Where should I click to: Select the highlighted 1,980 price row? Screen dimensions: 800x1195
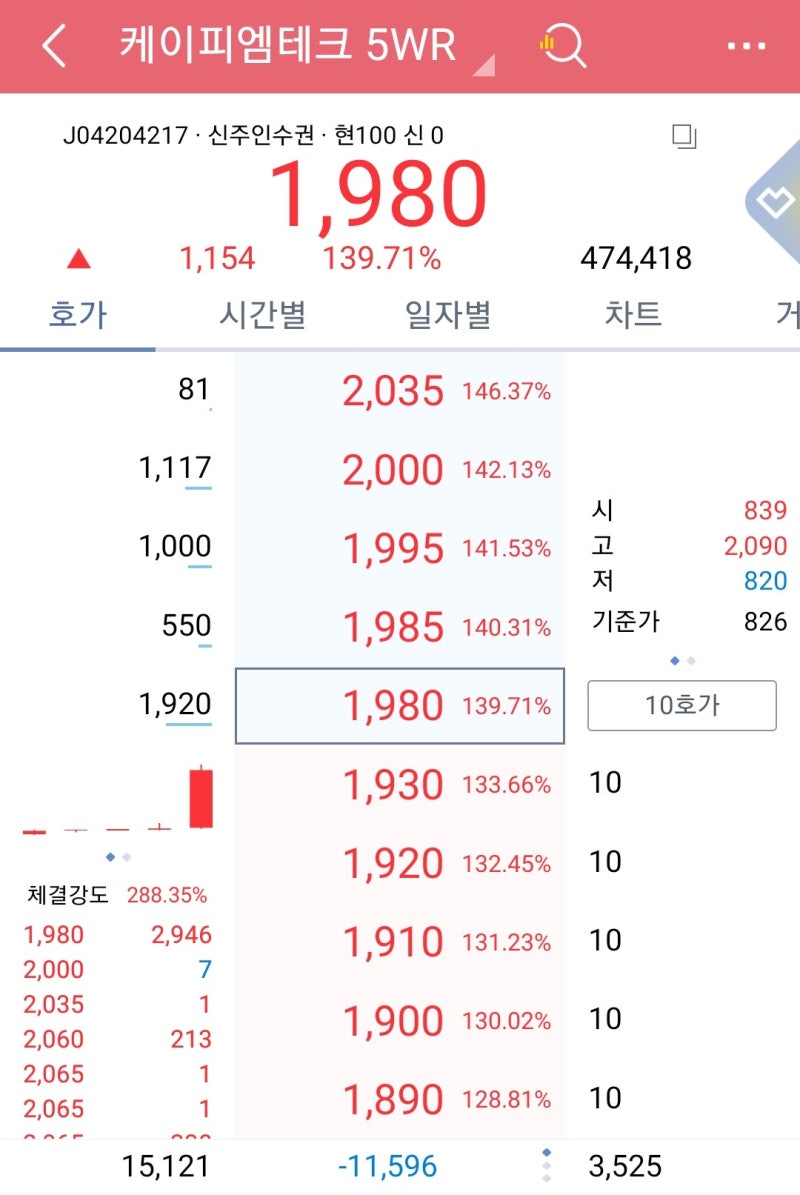(398, 705)
